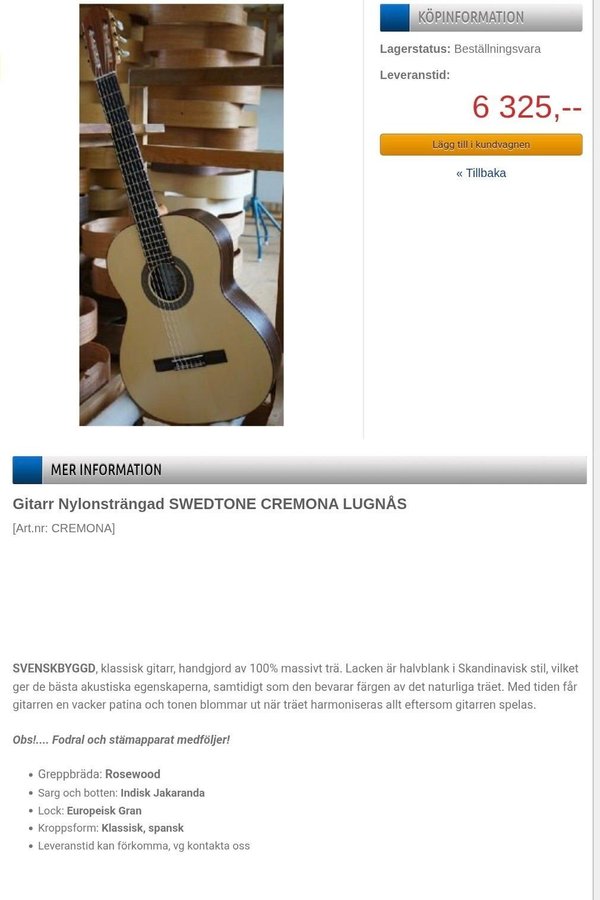Add the guitar to the shopping cart
The height and width of the screenshot is (900, 600).
coord(481,145)
